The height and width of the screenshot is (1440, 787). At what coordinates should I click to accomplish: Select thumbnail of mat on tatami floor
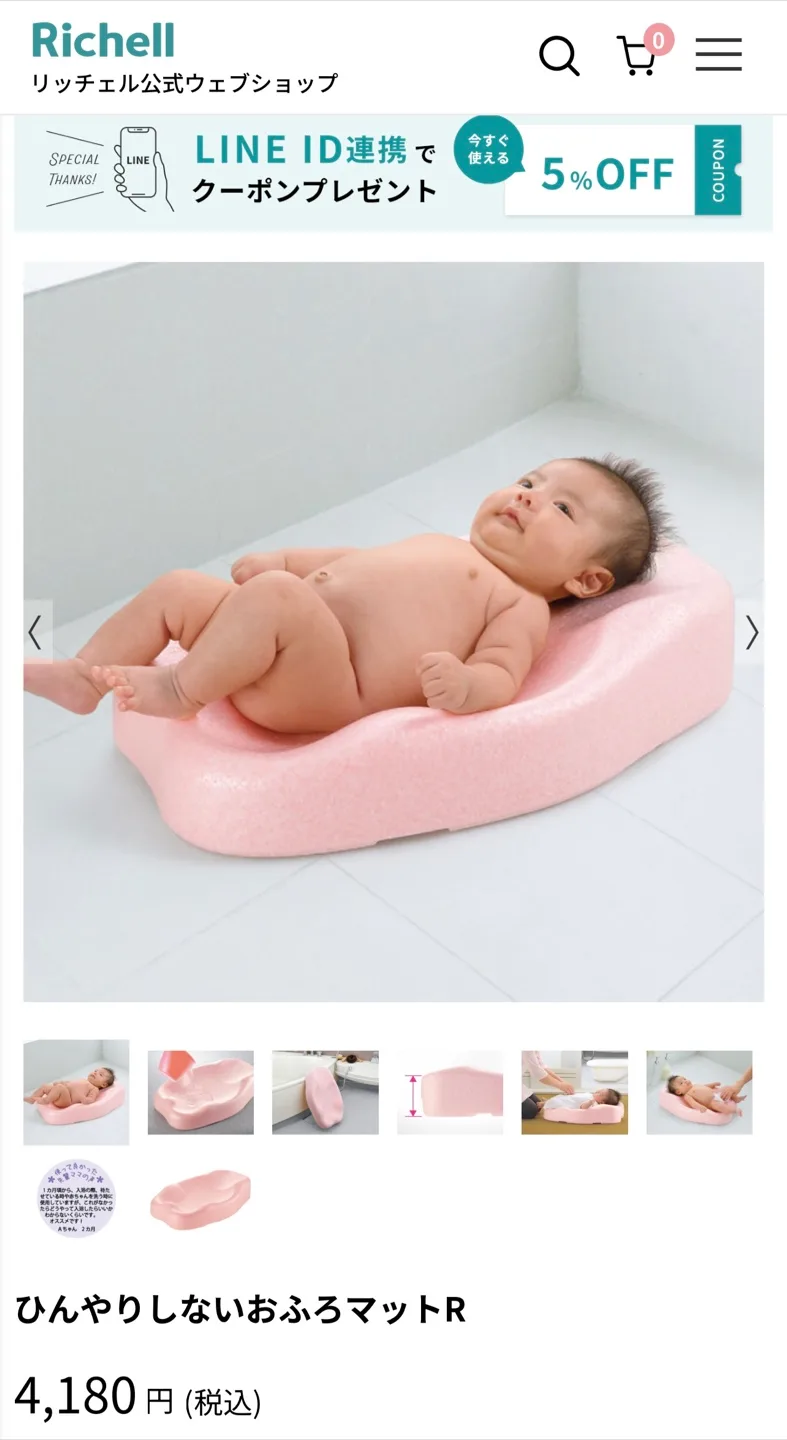[x=574, y=1092]
